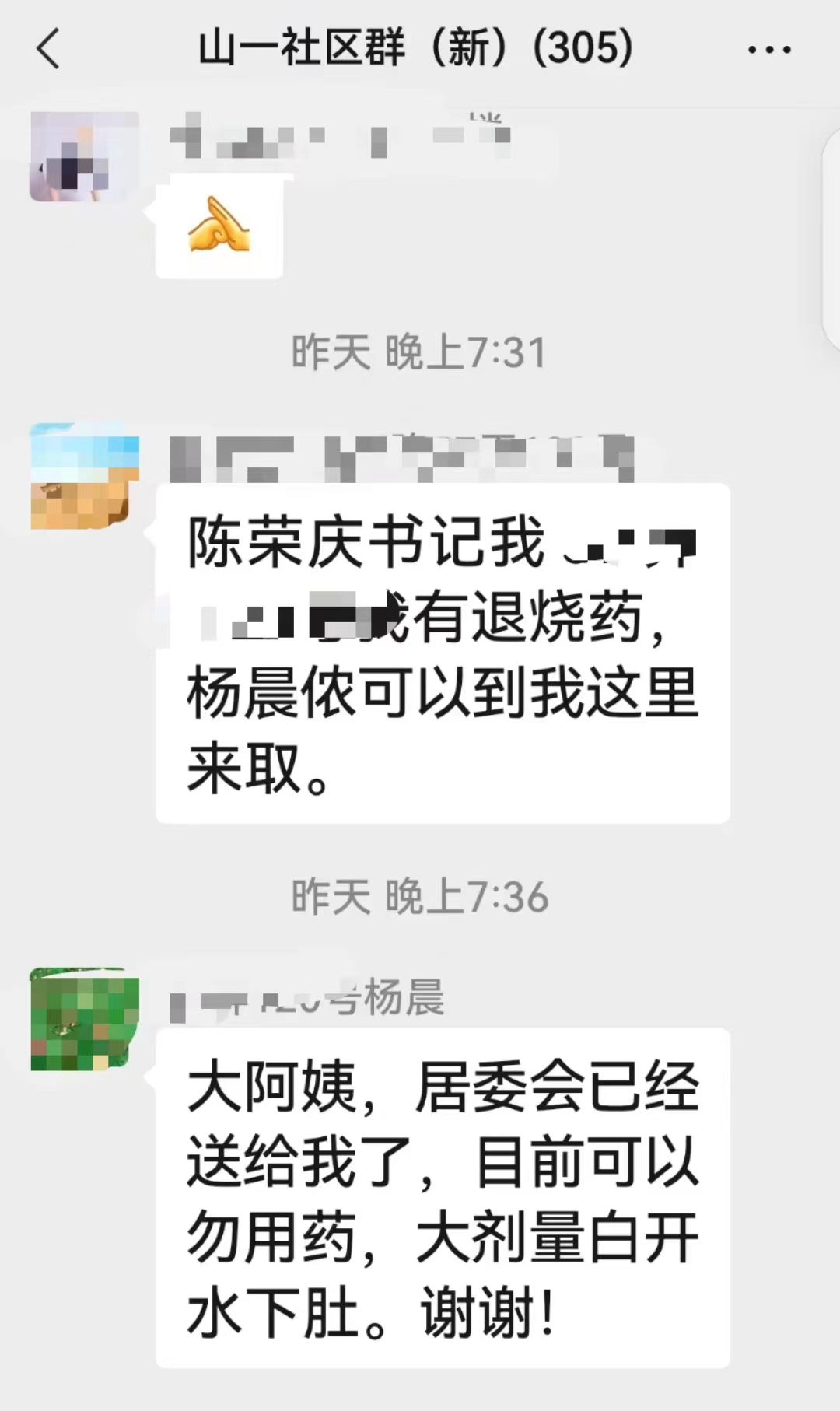Screen dimensions: 840x1411
Task: Tap the green avatar of sender 杨晨
Action: 84,1019
